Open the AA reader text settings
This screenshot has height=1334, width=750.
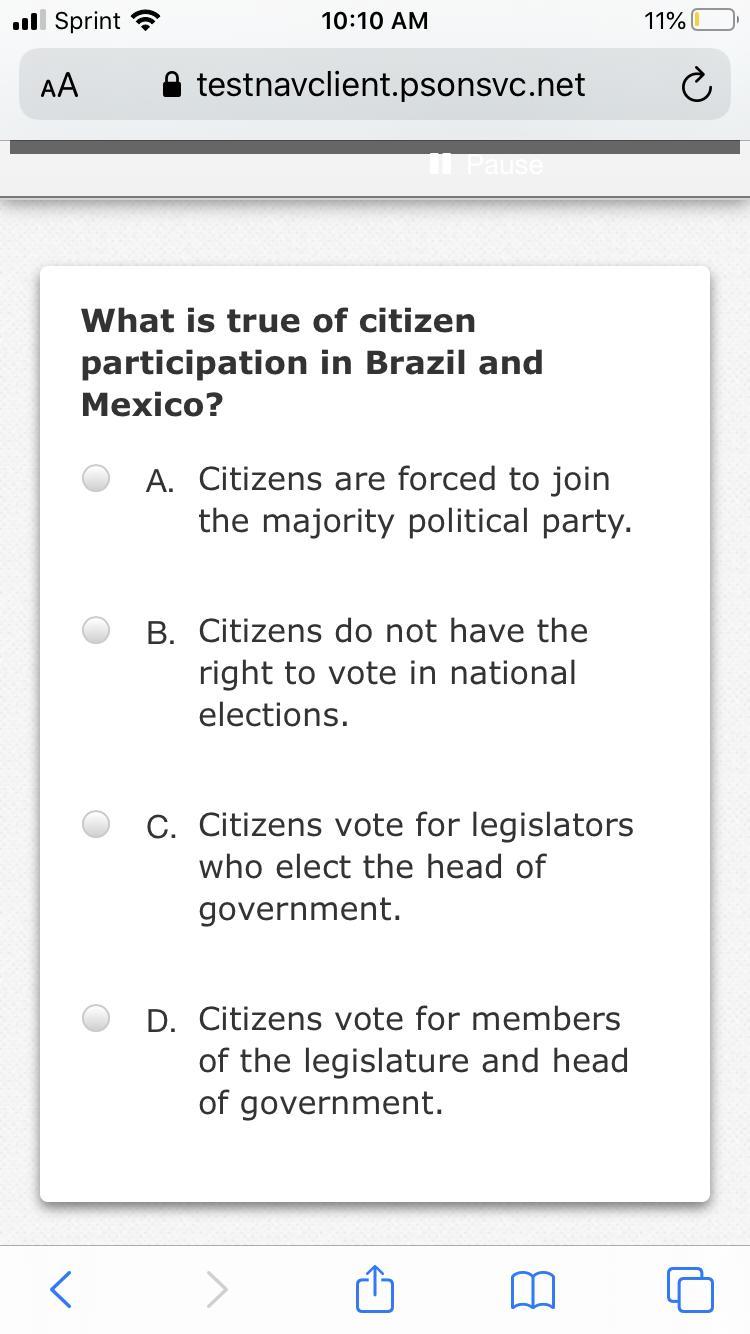click(x=60, y=86)
